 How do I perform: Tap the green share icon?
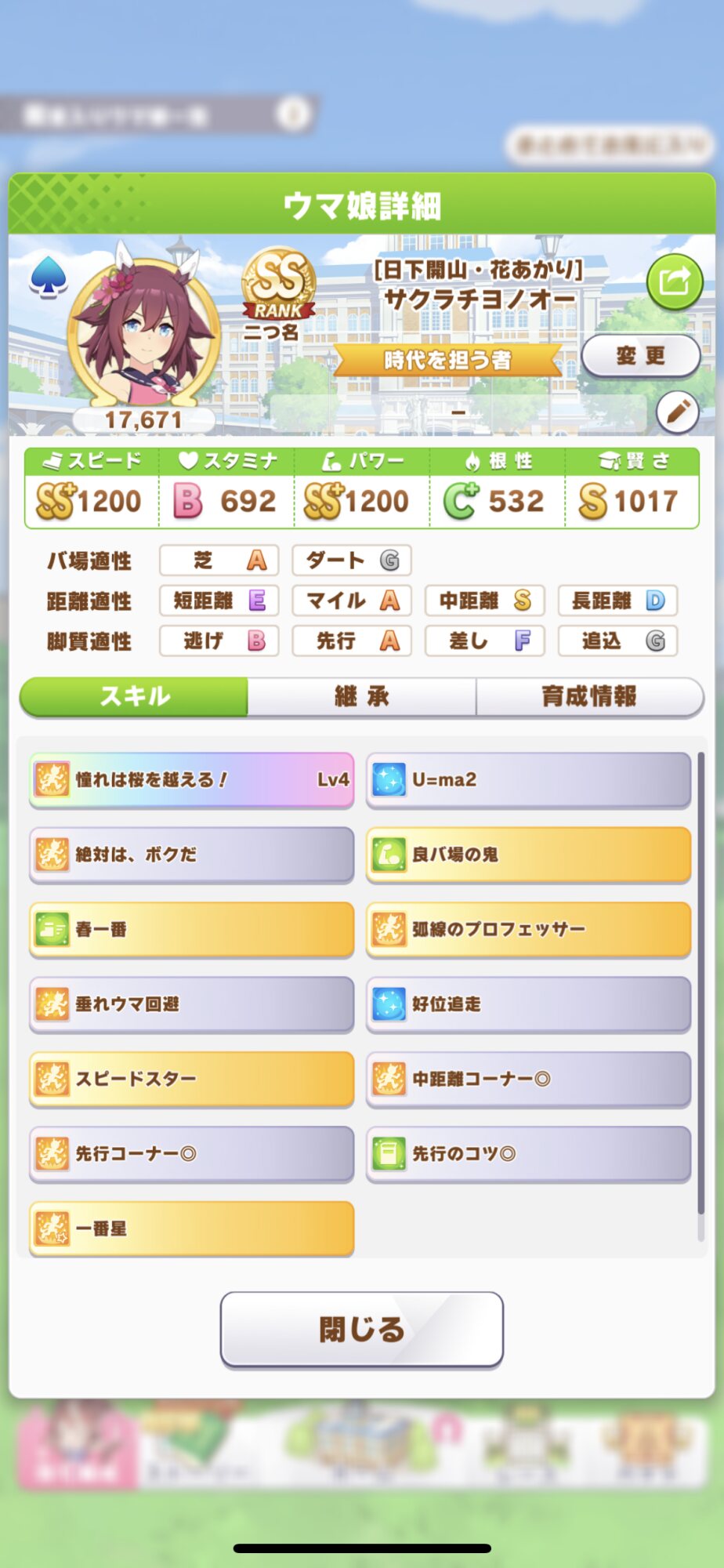click(x=674, y=281)
